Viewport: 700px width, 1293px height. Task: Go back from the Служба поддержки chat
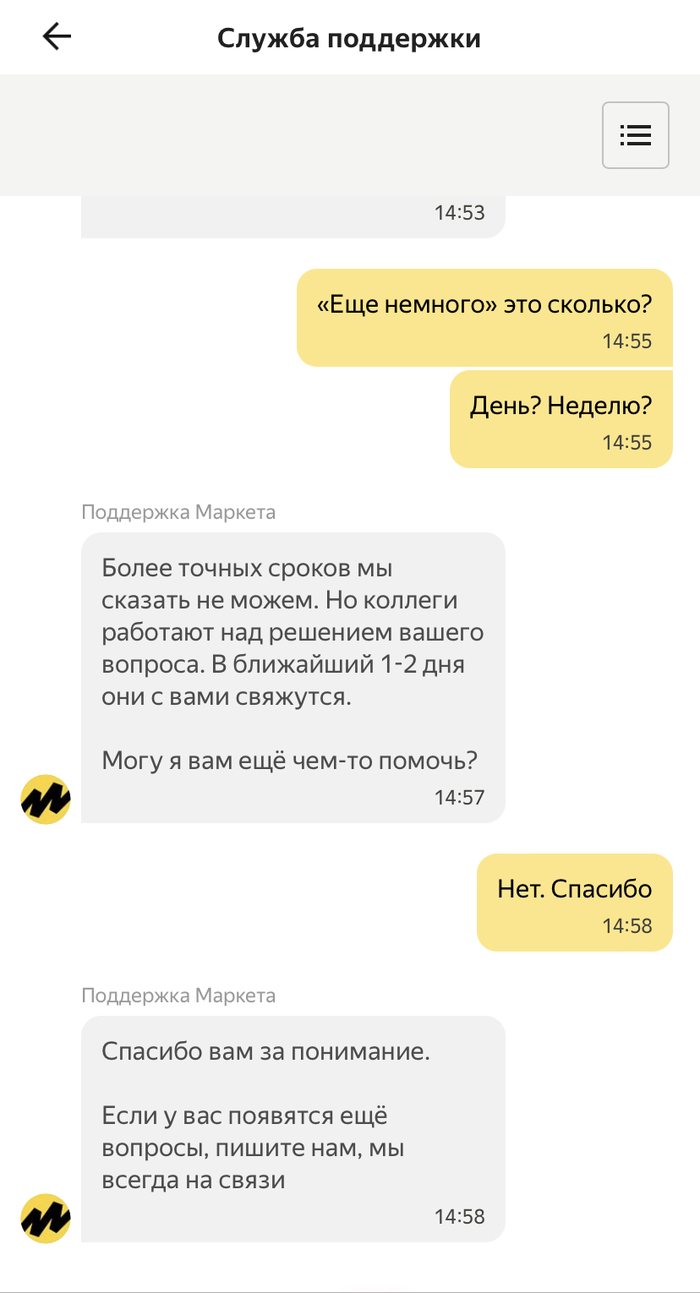pos(57,37)
